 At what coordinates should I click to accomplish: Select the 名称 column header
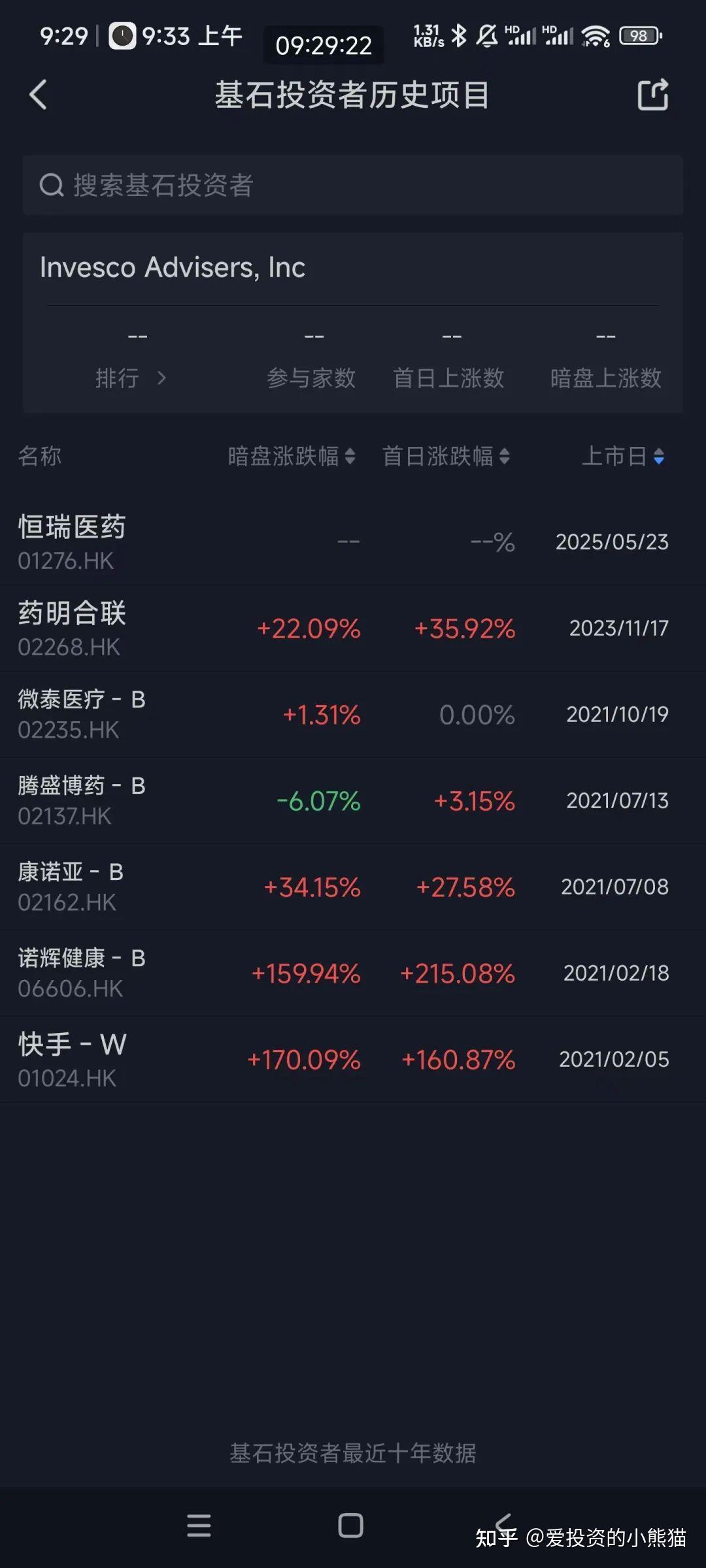(x=39, y=457)
